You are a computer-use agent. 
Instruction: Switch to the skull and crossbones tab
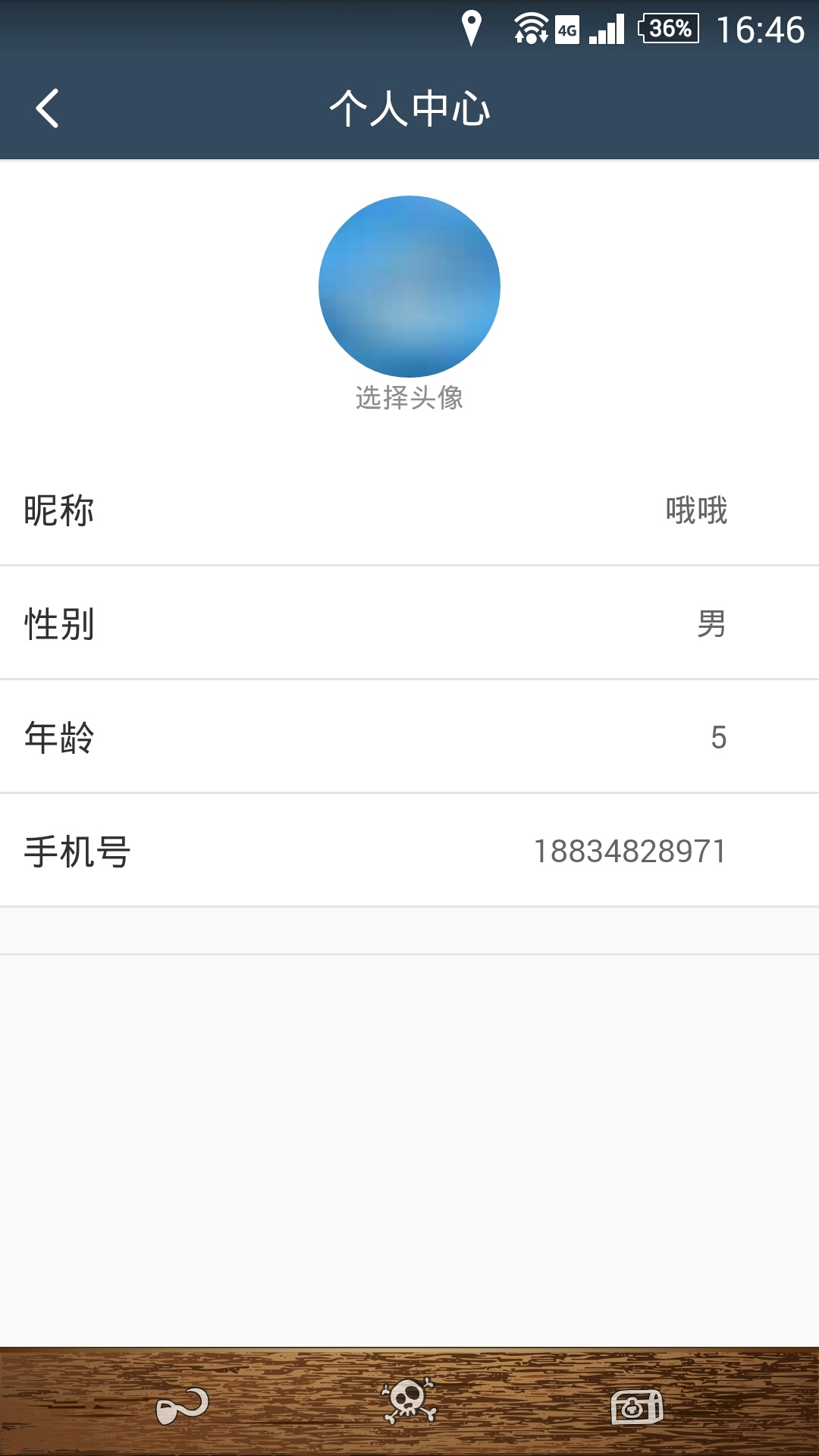pyautogui.click(x=409, y=1401)
